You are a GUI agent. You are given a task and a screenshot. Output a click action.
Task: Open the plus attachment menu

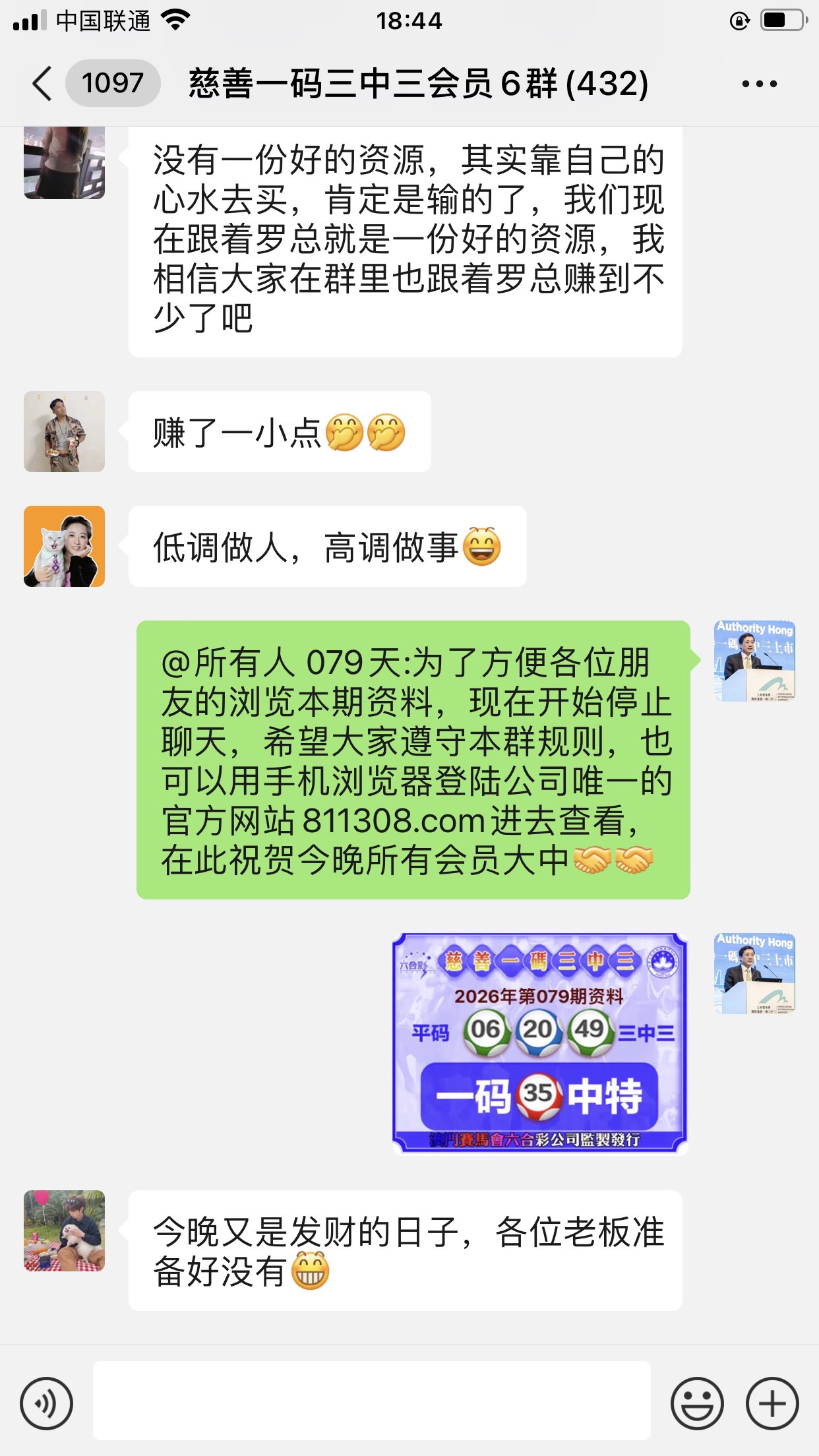[x=772, y=1403]
